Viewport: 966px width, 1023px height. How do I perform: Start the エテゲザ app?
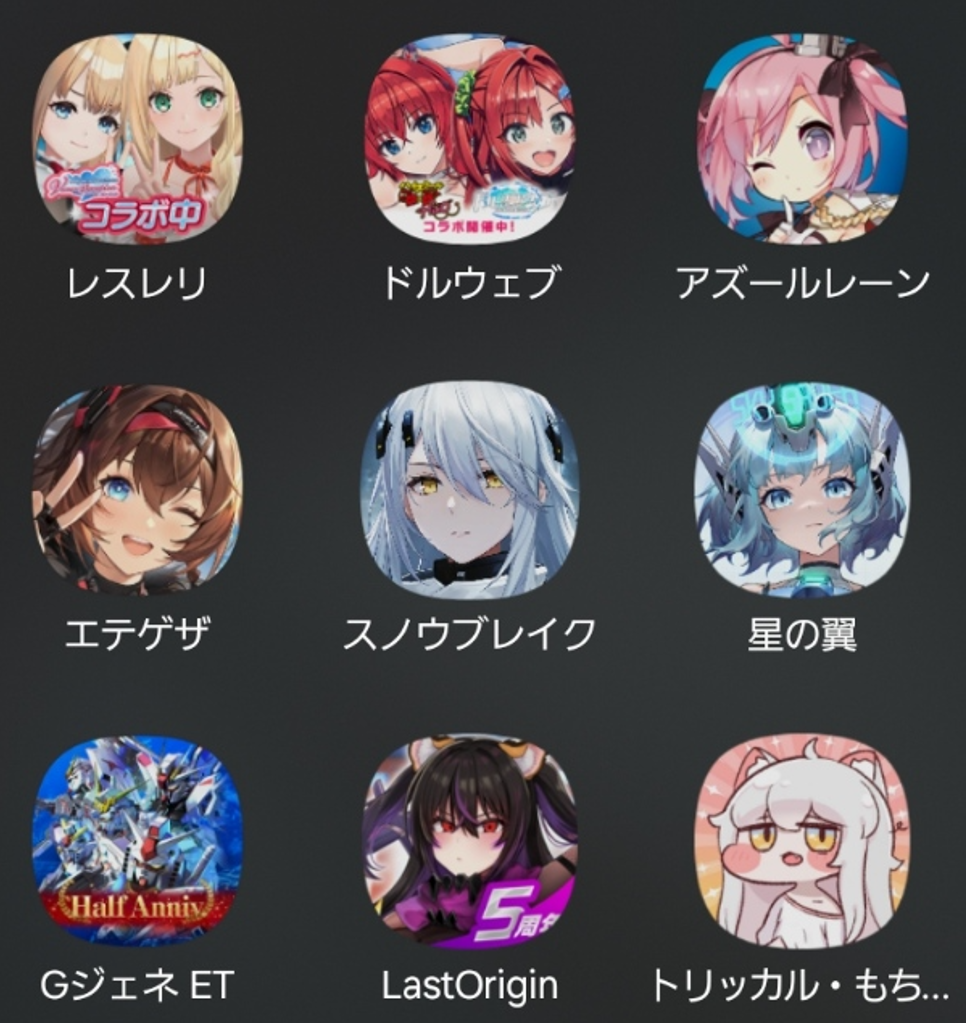coord(137,489)
